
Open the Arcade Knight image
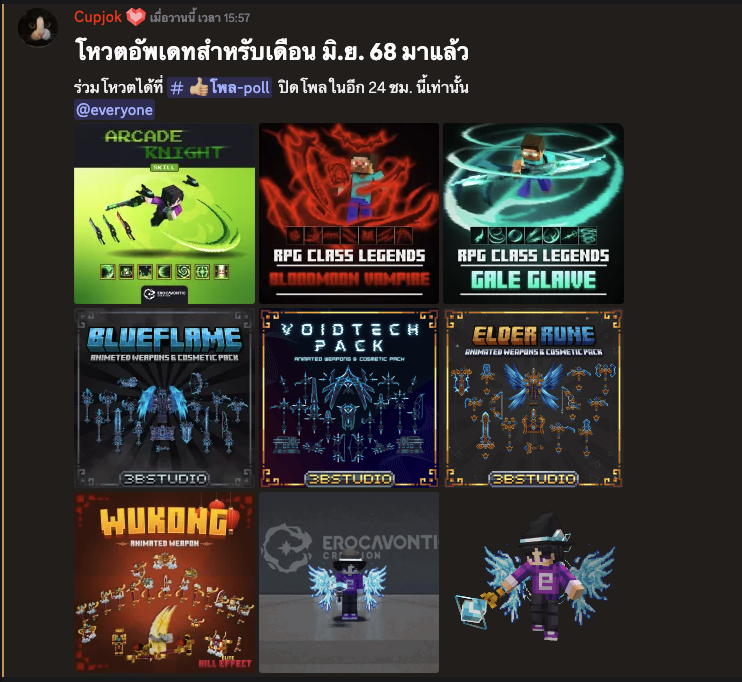click(x=165, y=213)
